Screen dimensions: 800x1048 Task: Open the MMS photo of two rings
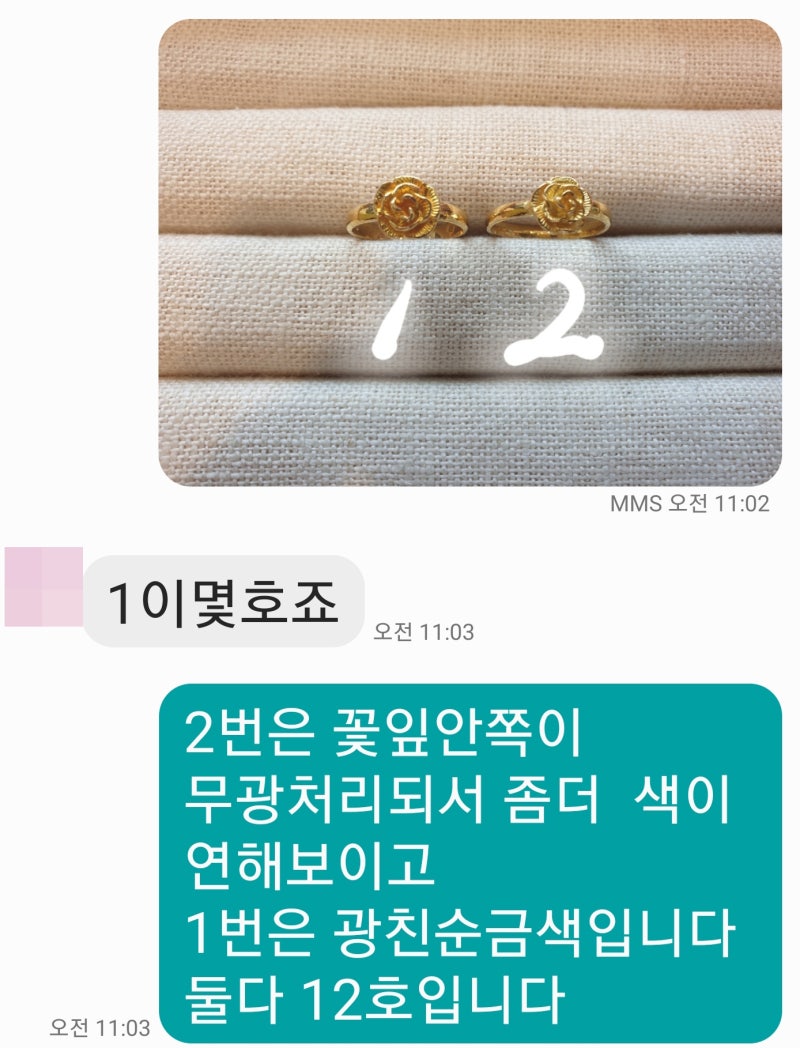pos(470,253)
